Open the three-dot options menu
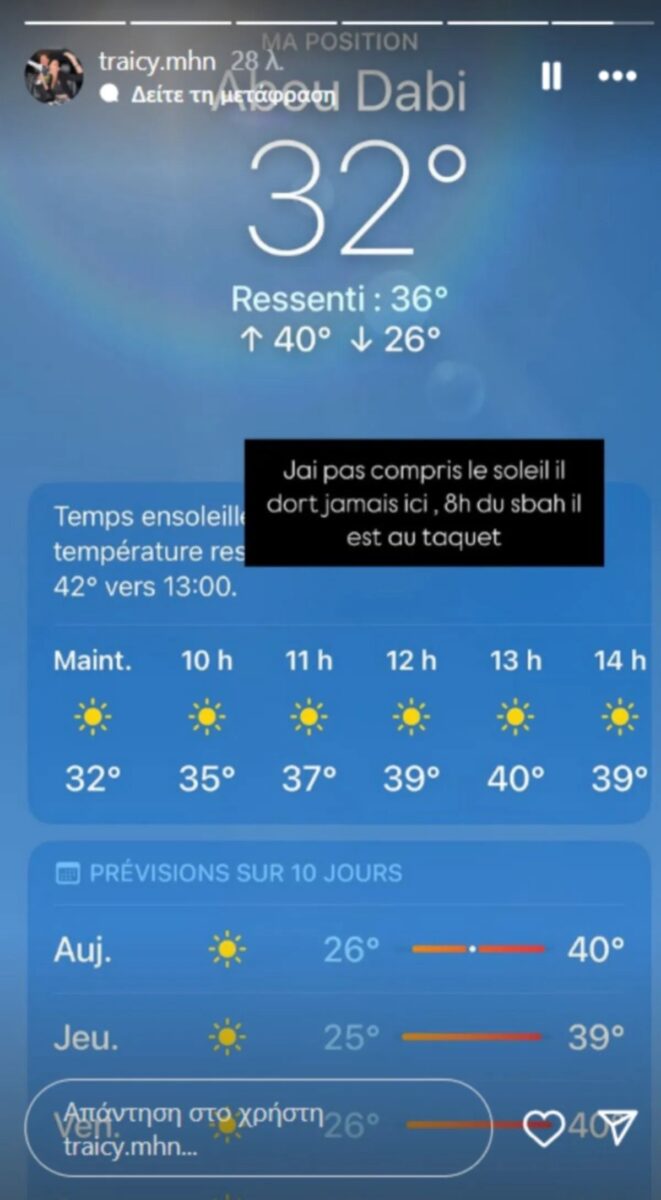661x1200 pixels. click(x=616, y=76)
